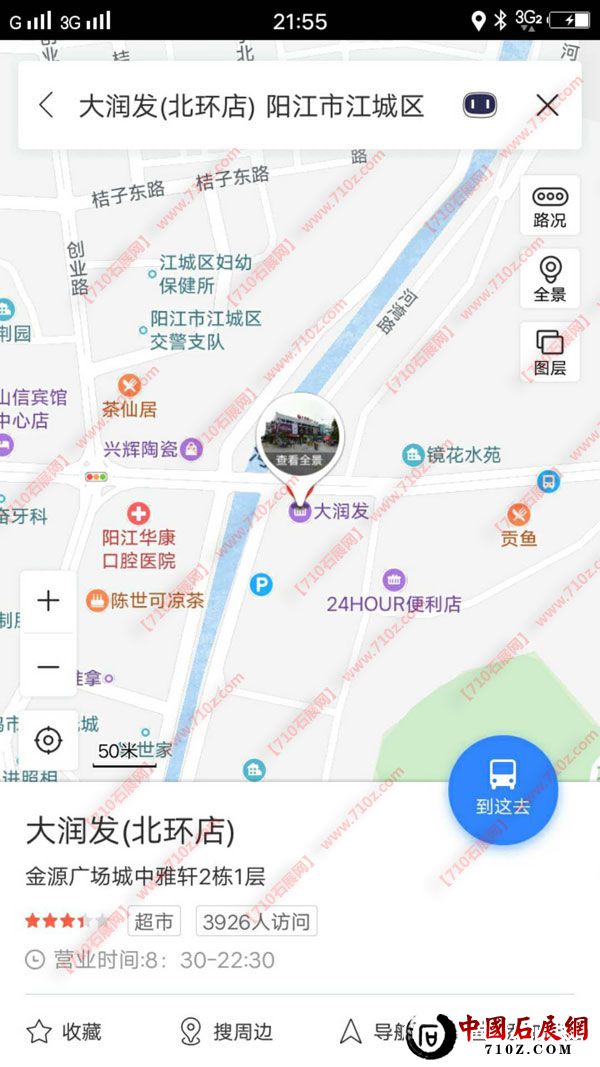Toggle the 路况 traffic layer
The image size is (600, 1067).
(549, 207)
